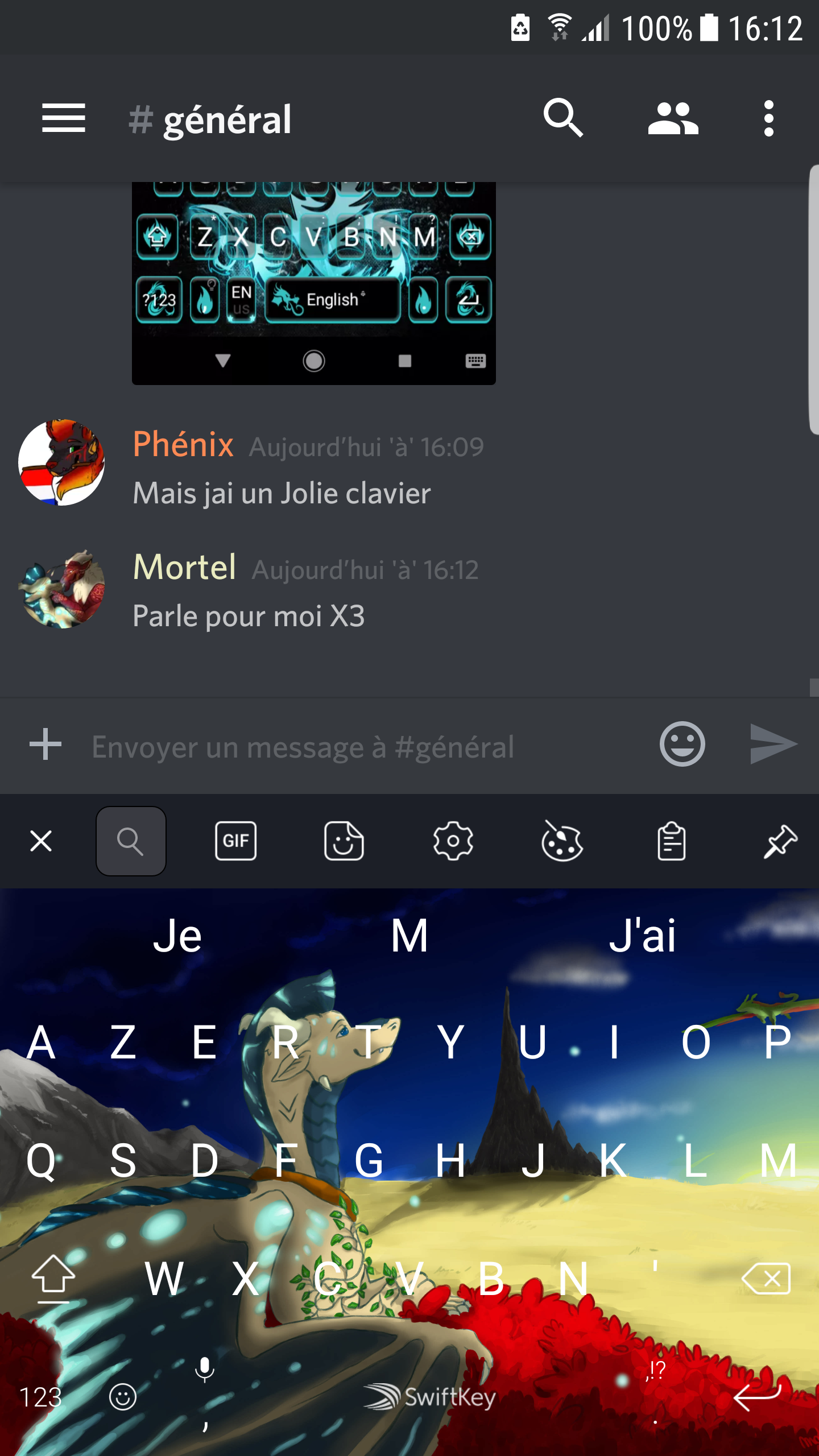Open the shared keyboard screenshot image
The height and width of the screenshot is (1456, 819).
pyautogui.click(x=313, y=283)
